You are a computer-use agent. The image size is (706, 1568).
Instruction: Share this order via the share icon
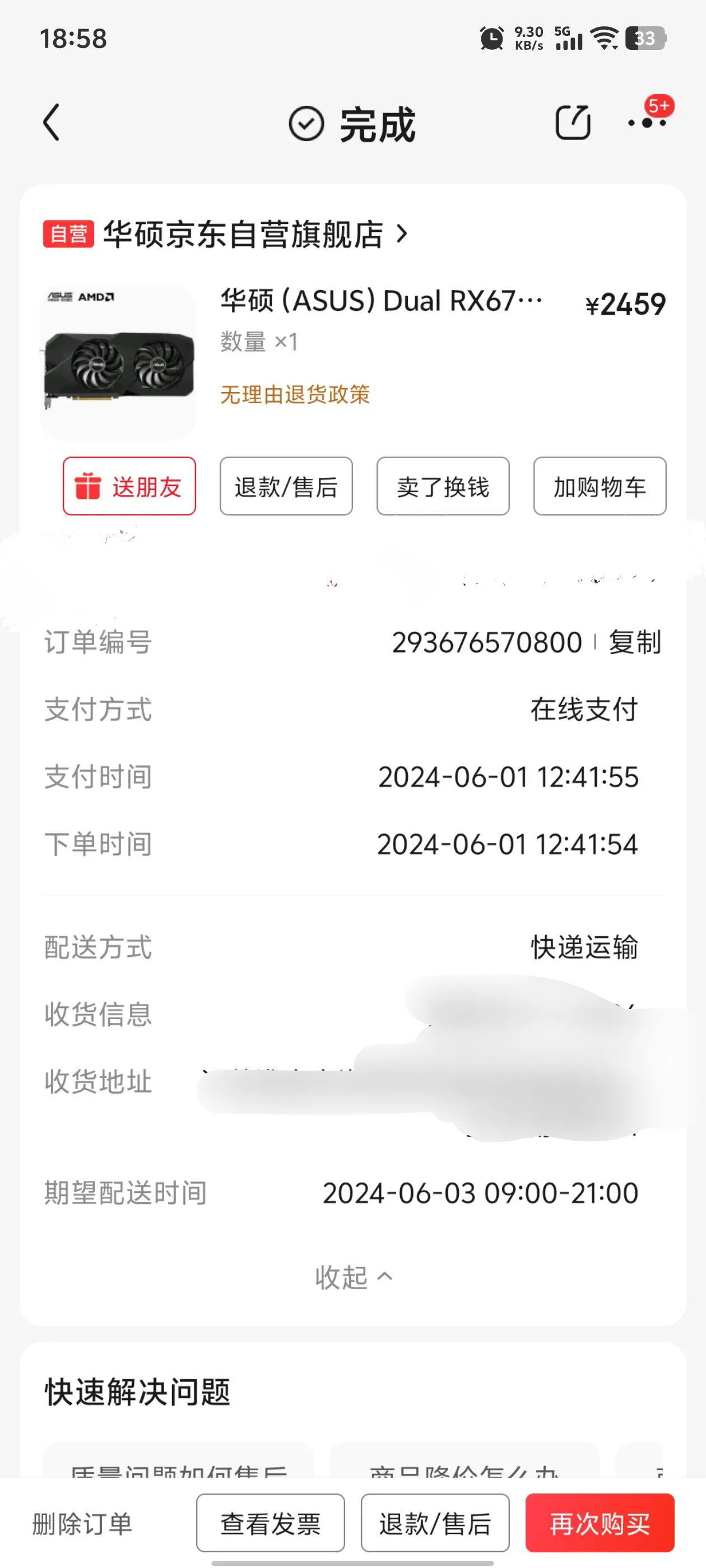(573, 122)
